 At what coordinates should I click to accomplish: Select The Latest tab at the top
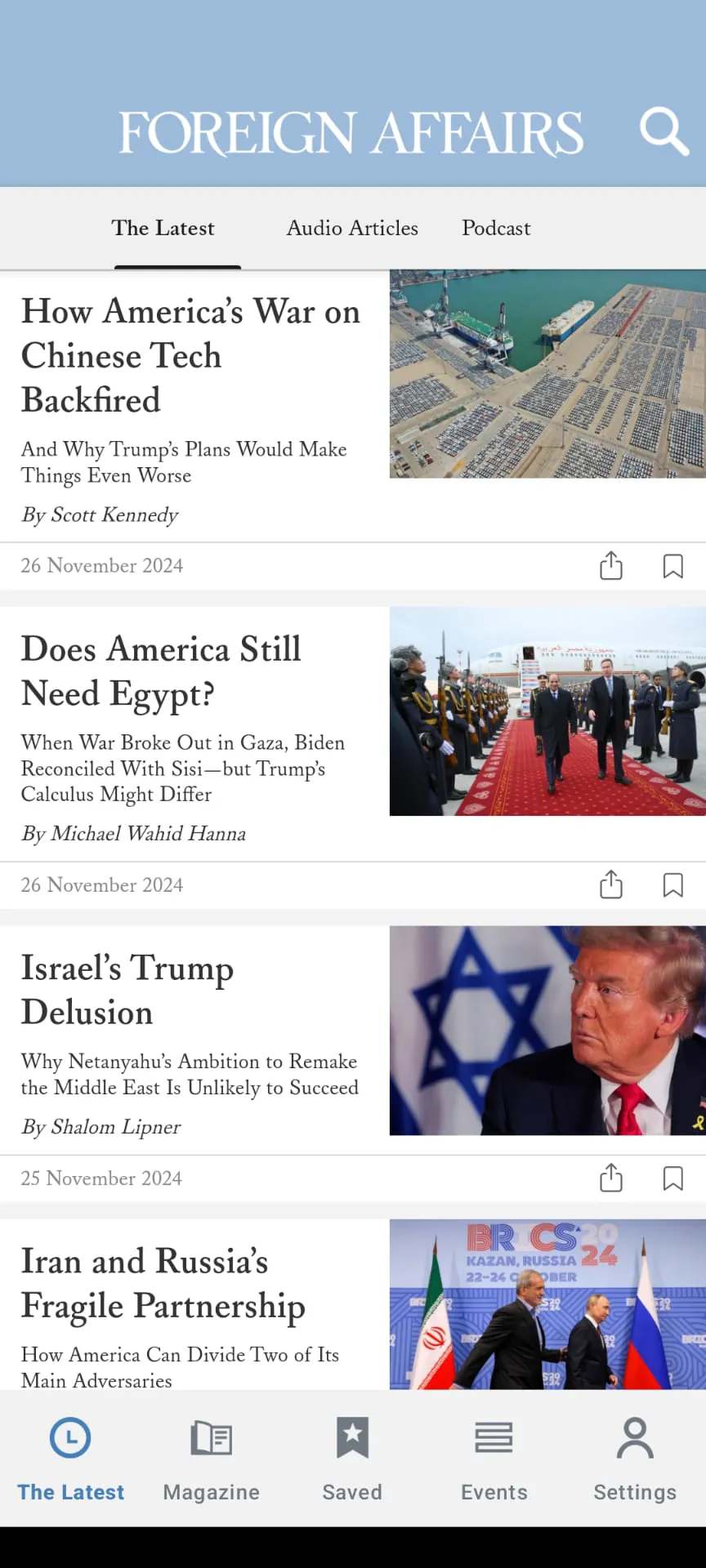(163, 229)
